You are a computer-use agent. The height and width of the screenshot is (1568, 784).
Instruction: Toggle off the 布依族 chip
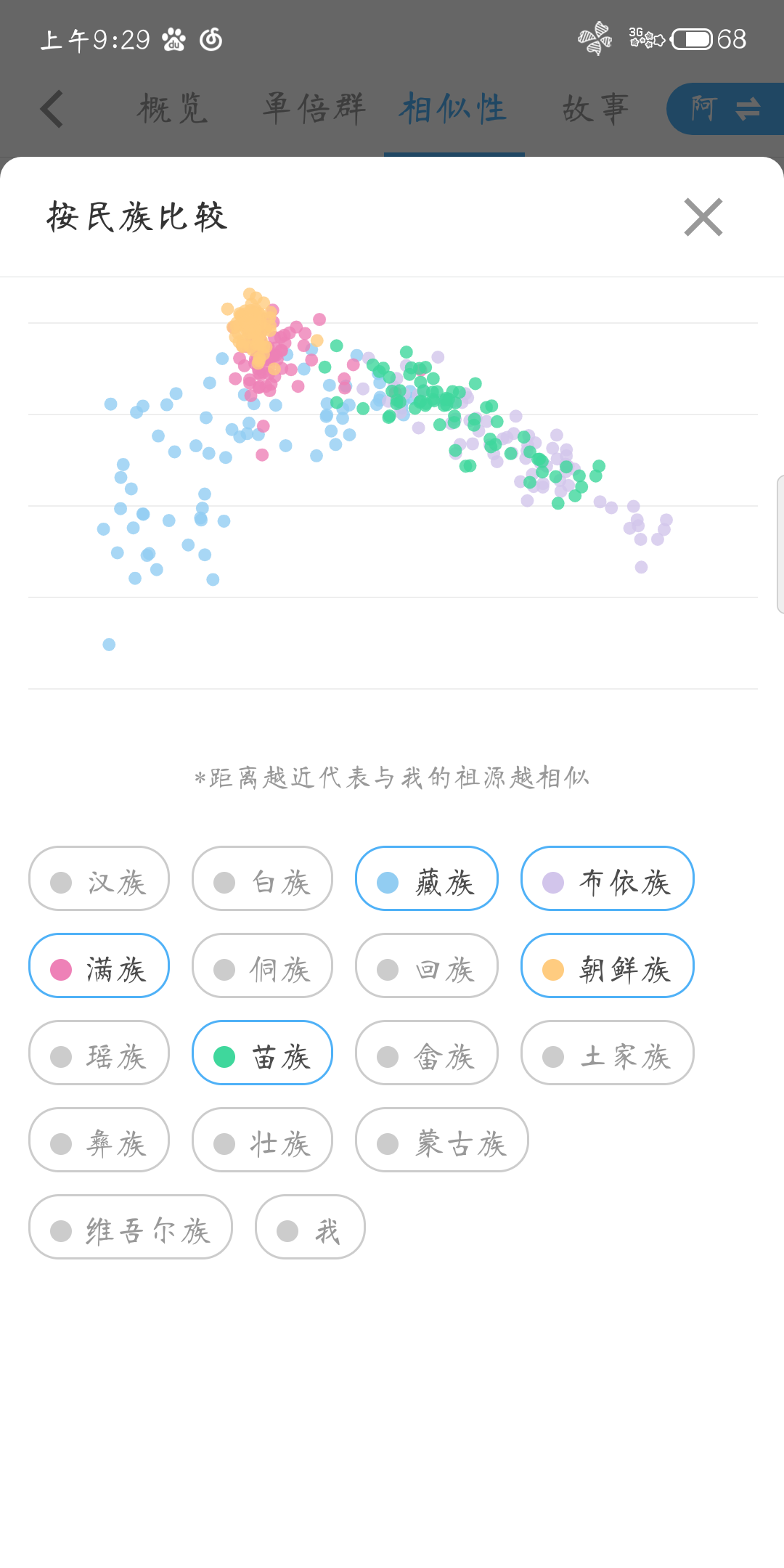[x=608, y=878]
